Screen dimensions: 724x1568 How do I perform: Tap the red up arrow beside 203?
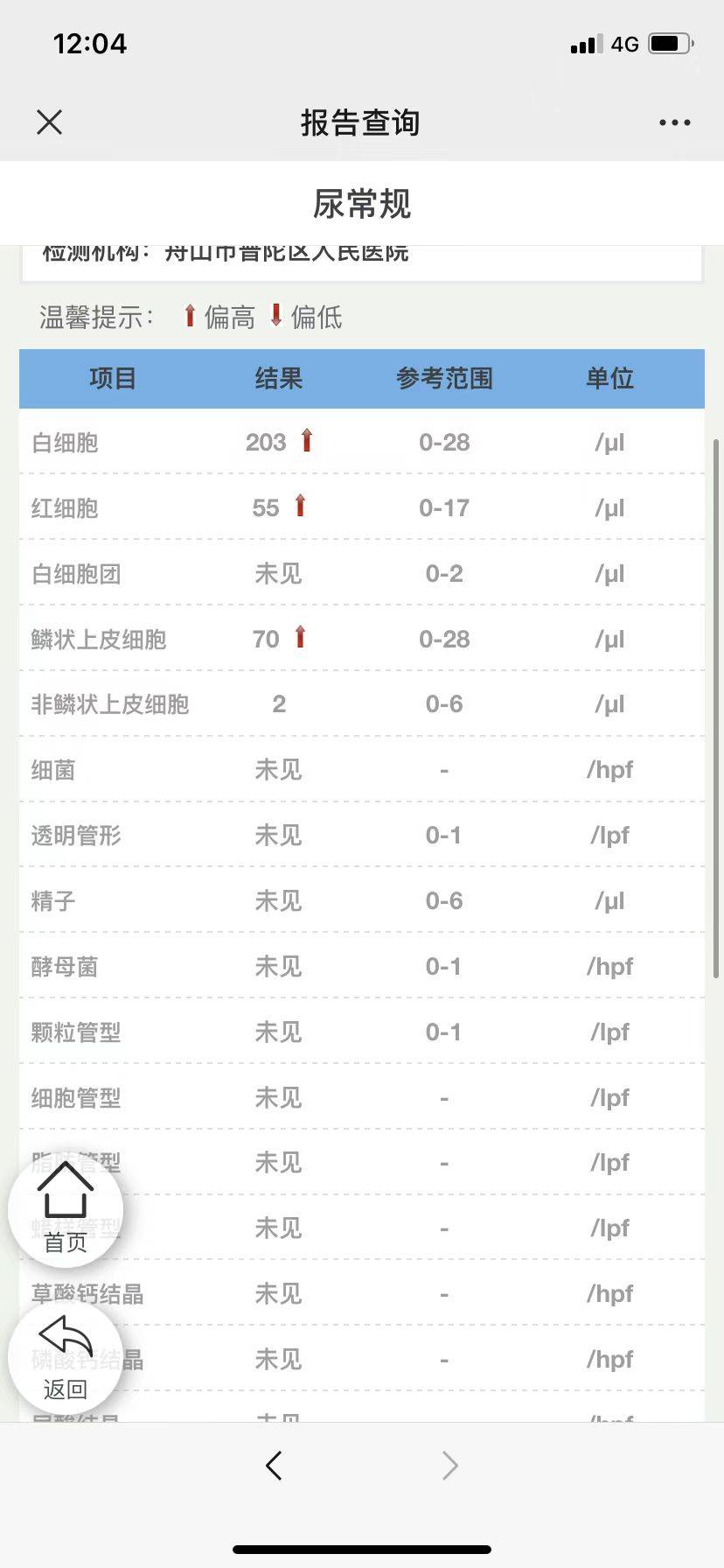tap(306, 441)
